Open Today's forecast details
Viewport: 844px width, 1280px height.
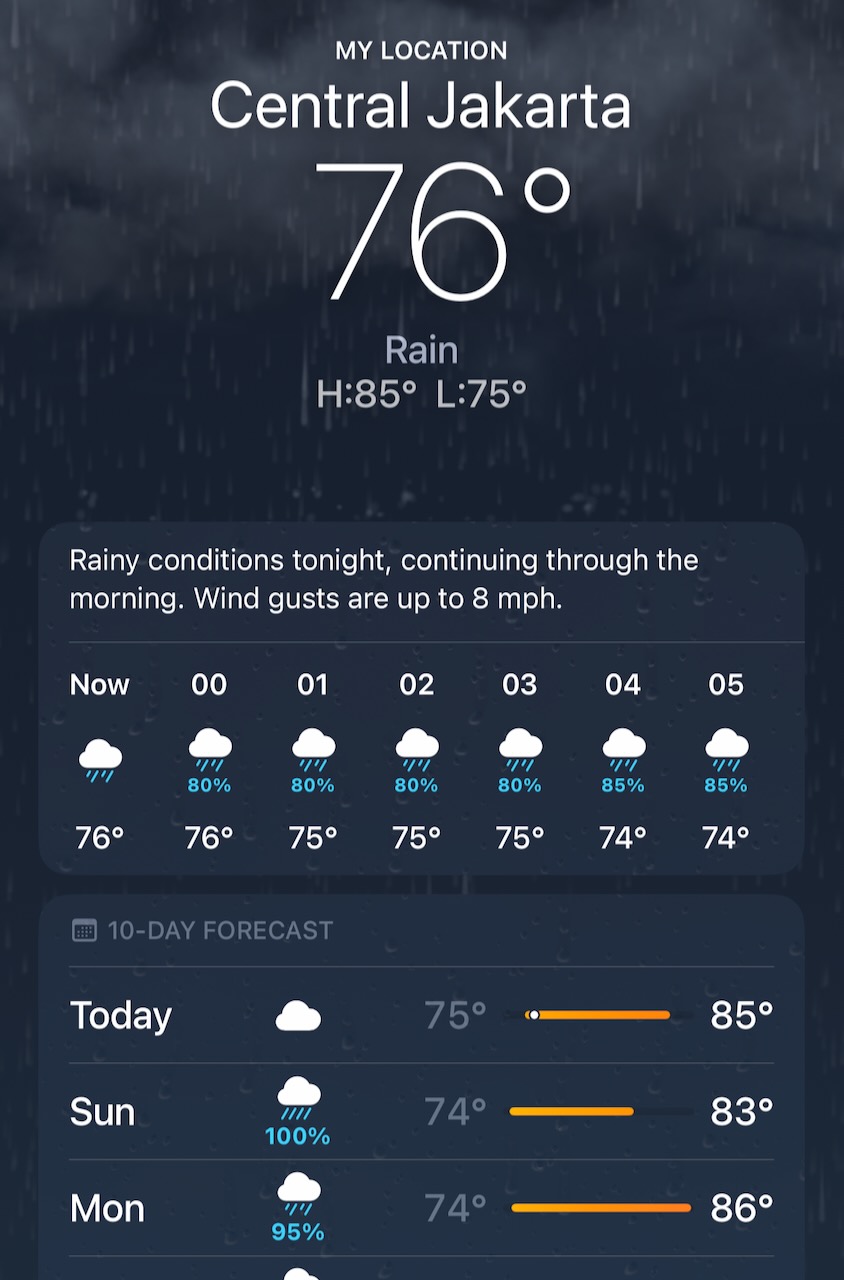click(x=421, y=1015)
